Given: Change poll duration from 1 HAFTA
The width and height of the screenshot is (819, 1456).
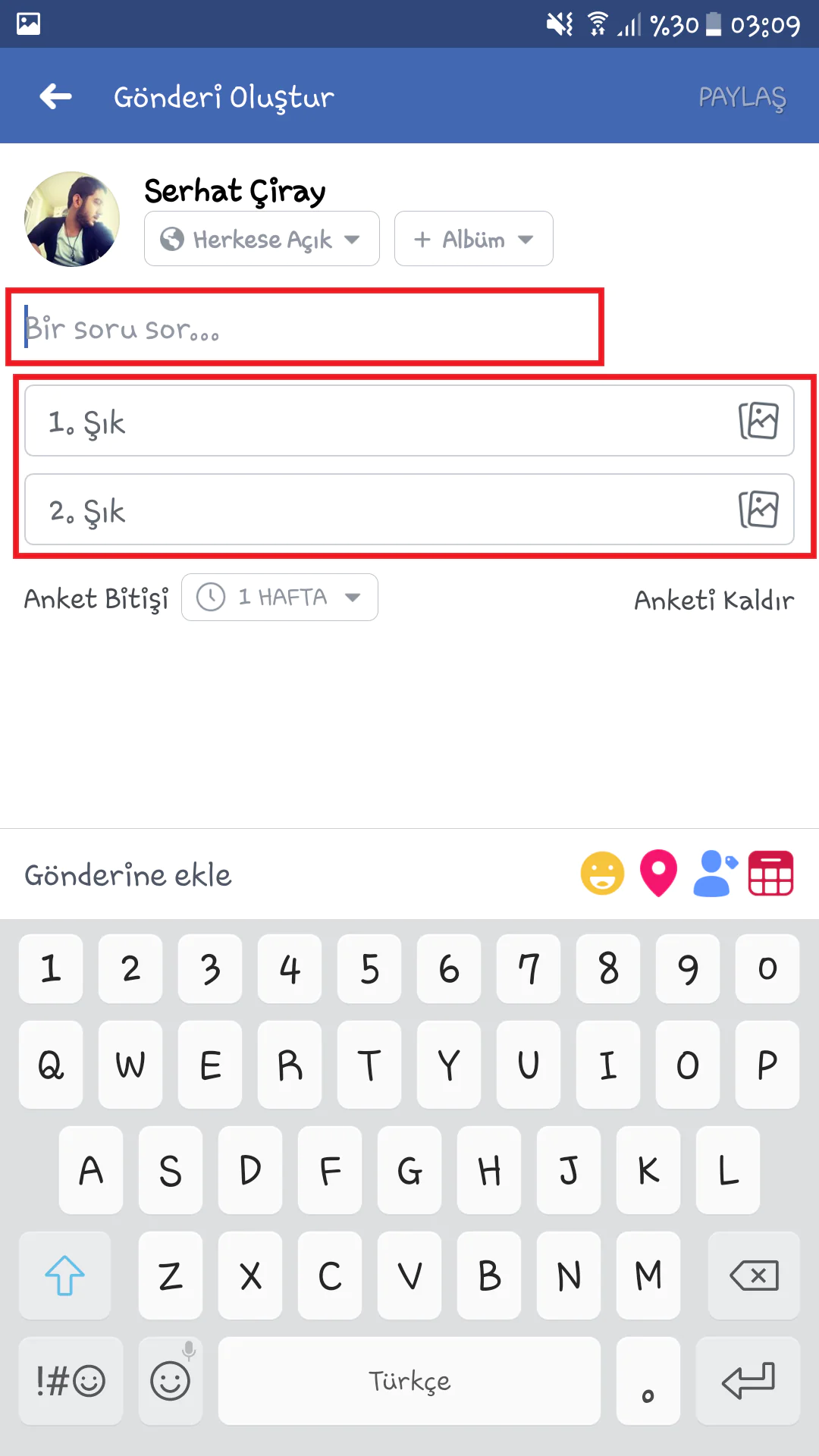Looking at the screenshot, I should [x=280, y=598].
